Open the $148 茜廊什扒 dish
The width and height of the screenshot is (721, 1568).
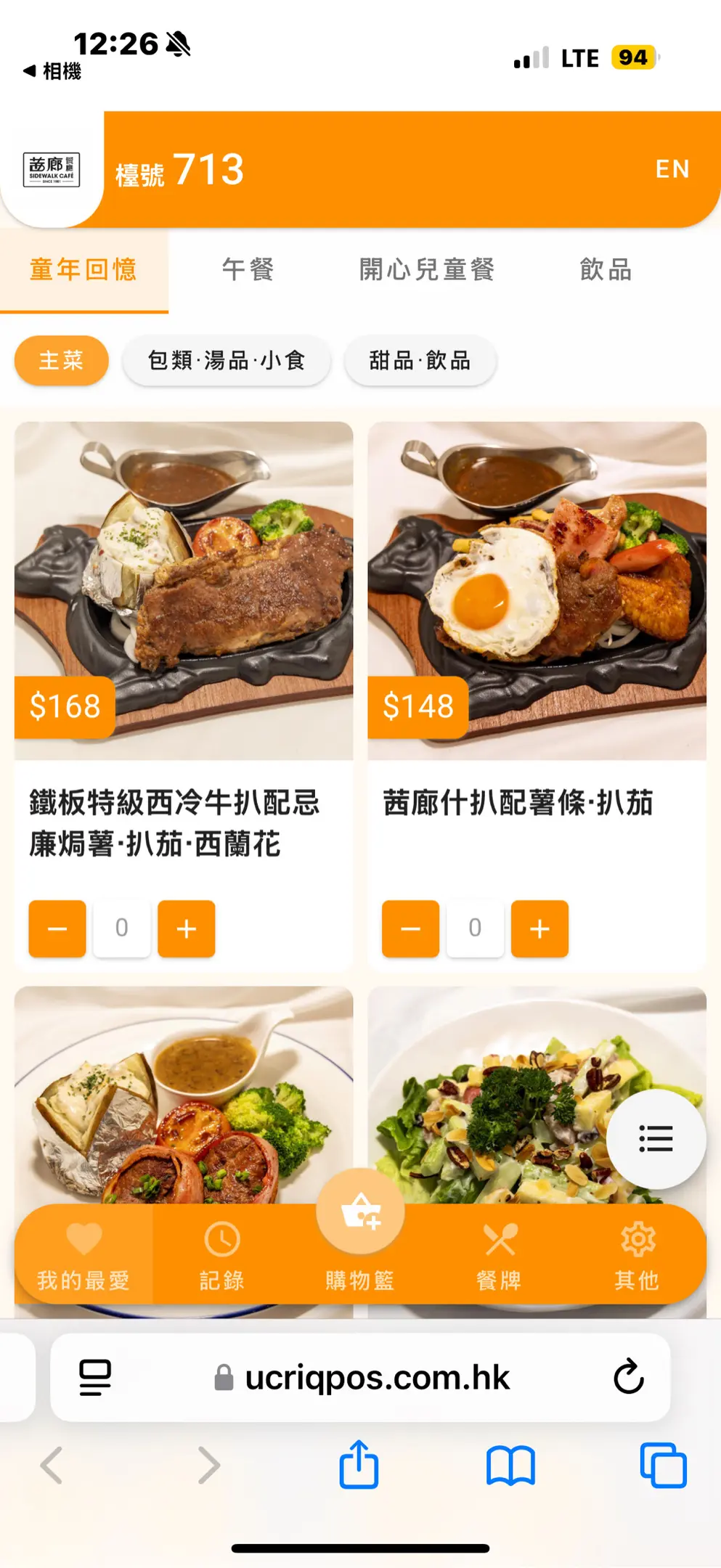(x=537, y=589)
